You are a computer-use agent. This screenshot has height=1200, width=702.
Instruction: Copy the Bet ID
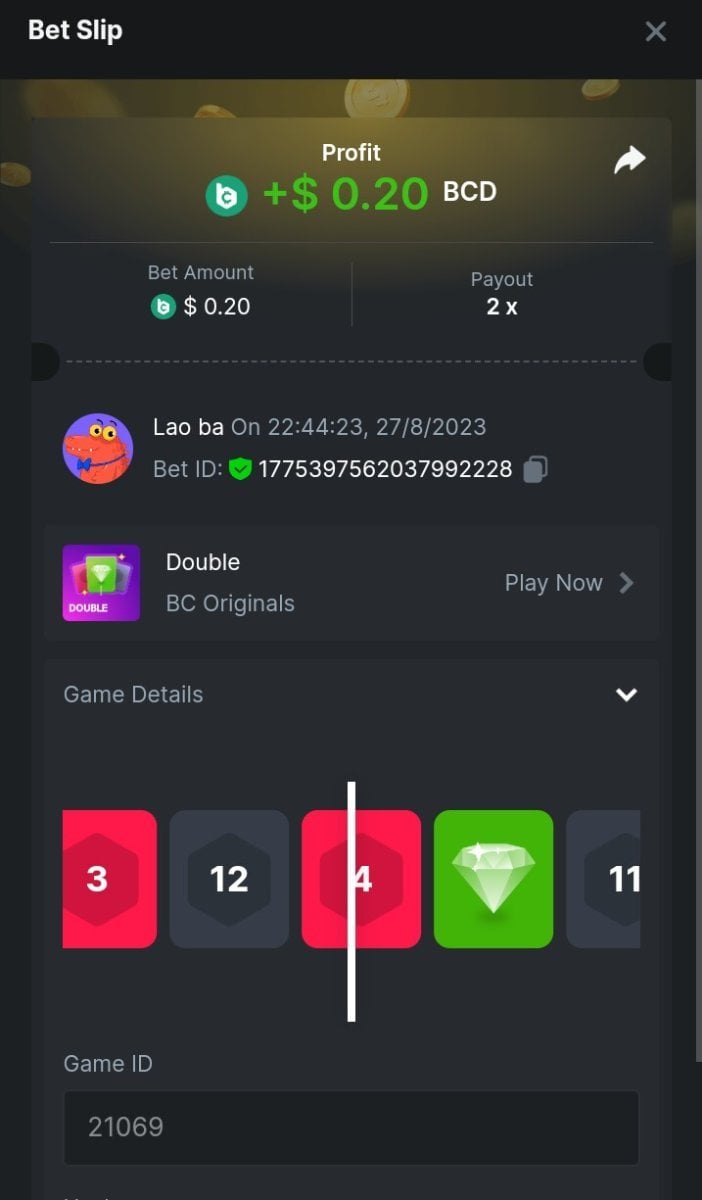pyautogui.click(x=536, y=469)
